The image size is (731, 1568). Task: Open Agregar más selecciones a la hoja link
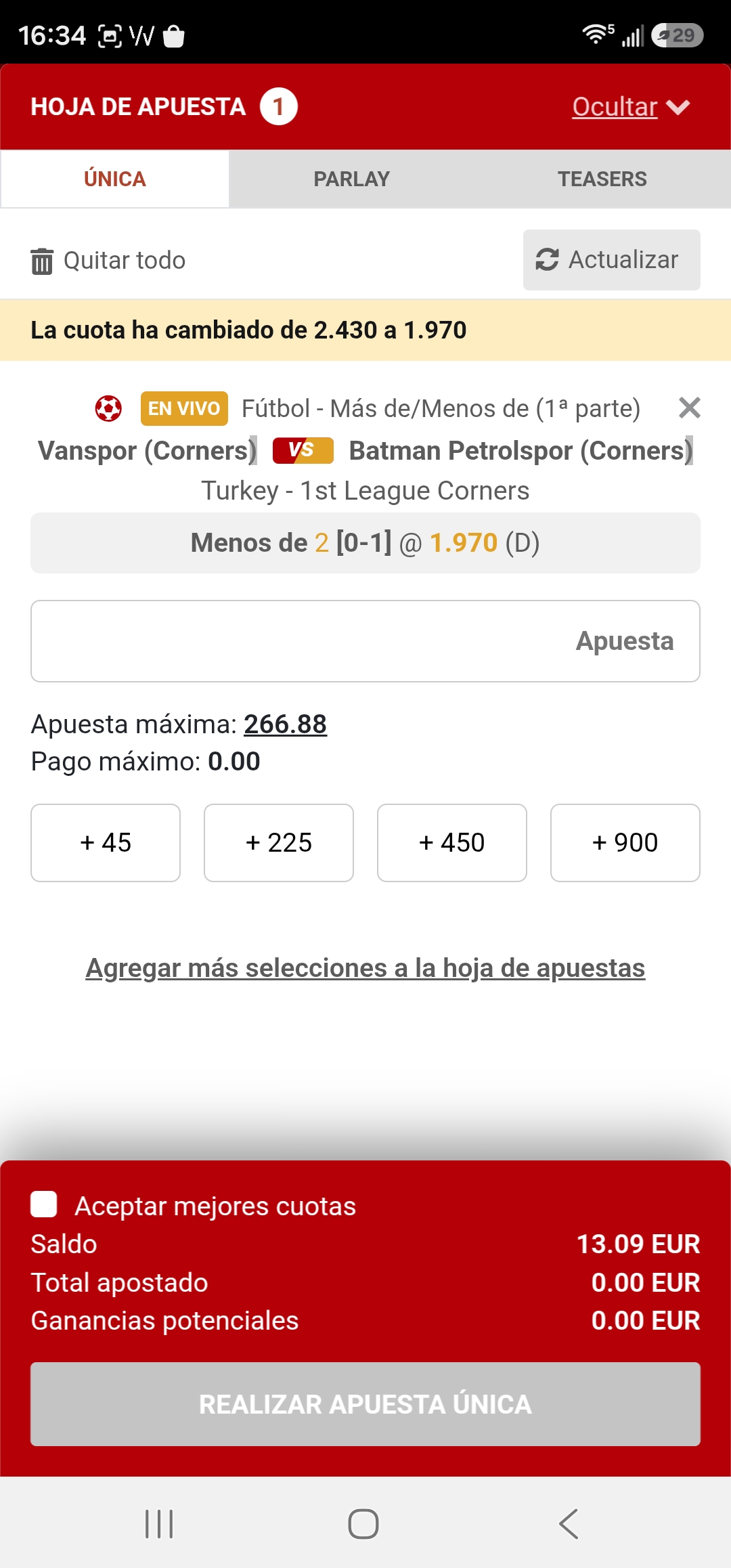(x=365, y=968)
